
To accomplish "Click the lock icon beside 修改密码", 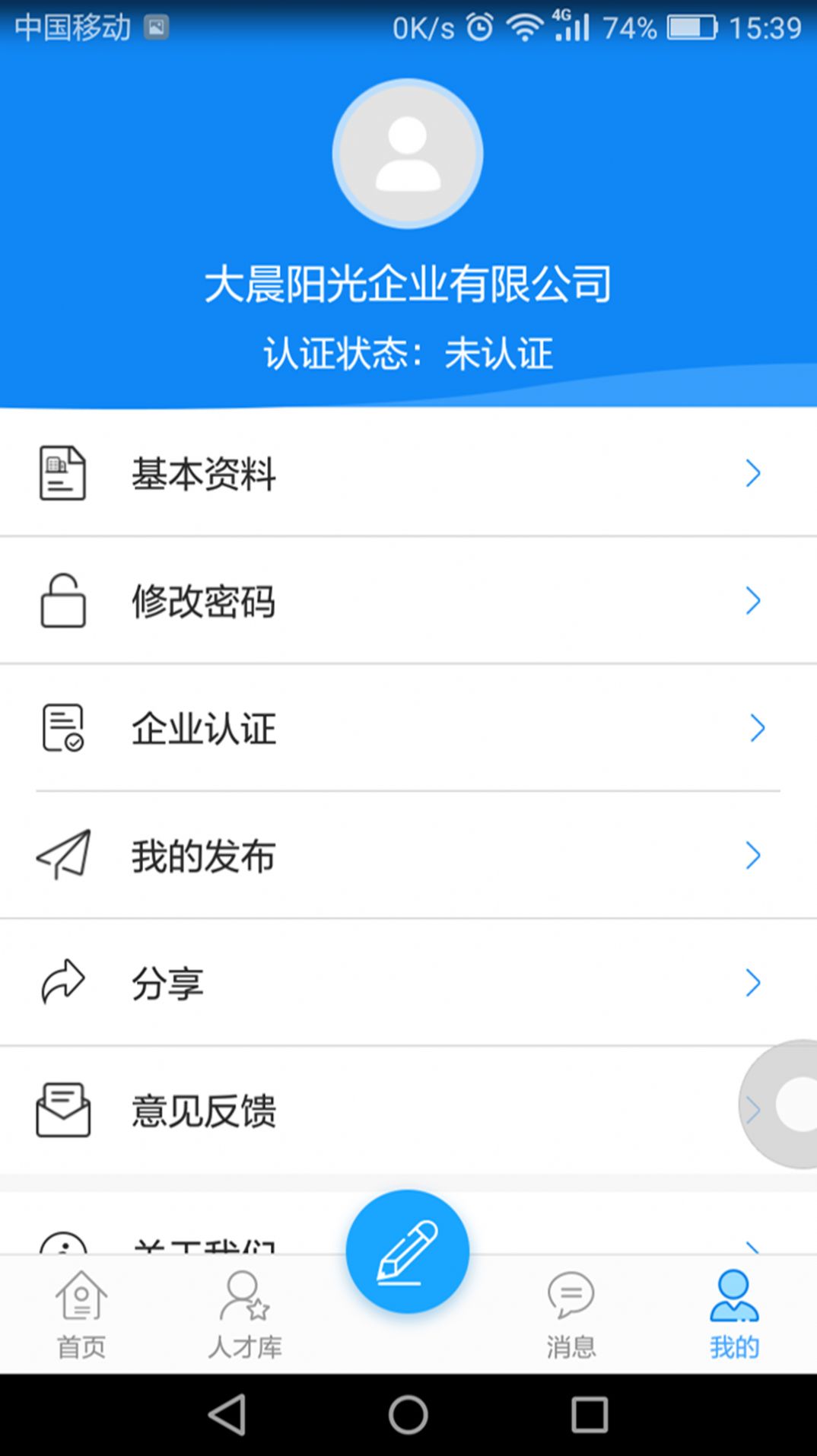I will 64,600.
